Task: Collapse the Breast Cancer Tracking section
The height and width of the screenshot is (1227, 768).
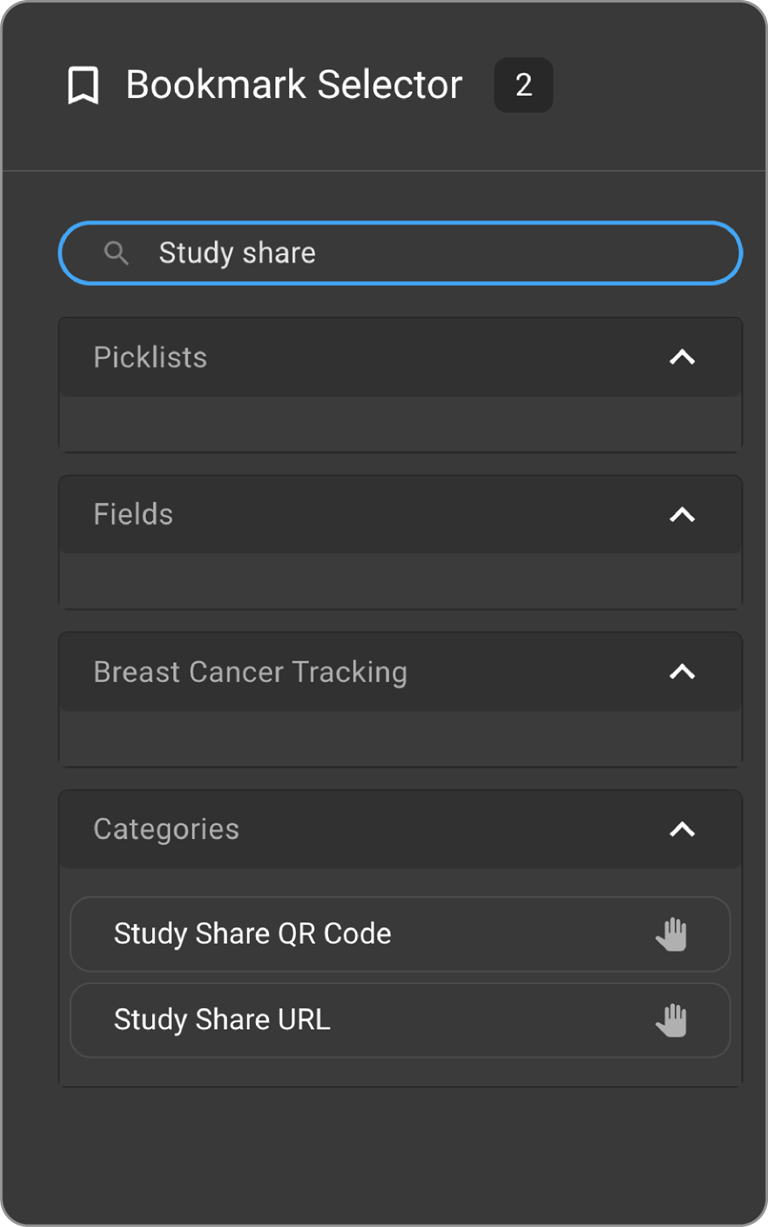Action: [x=681, y=672]
